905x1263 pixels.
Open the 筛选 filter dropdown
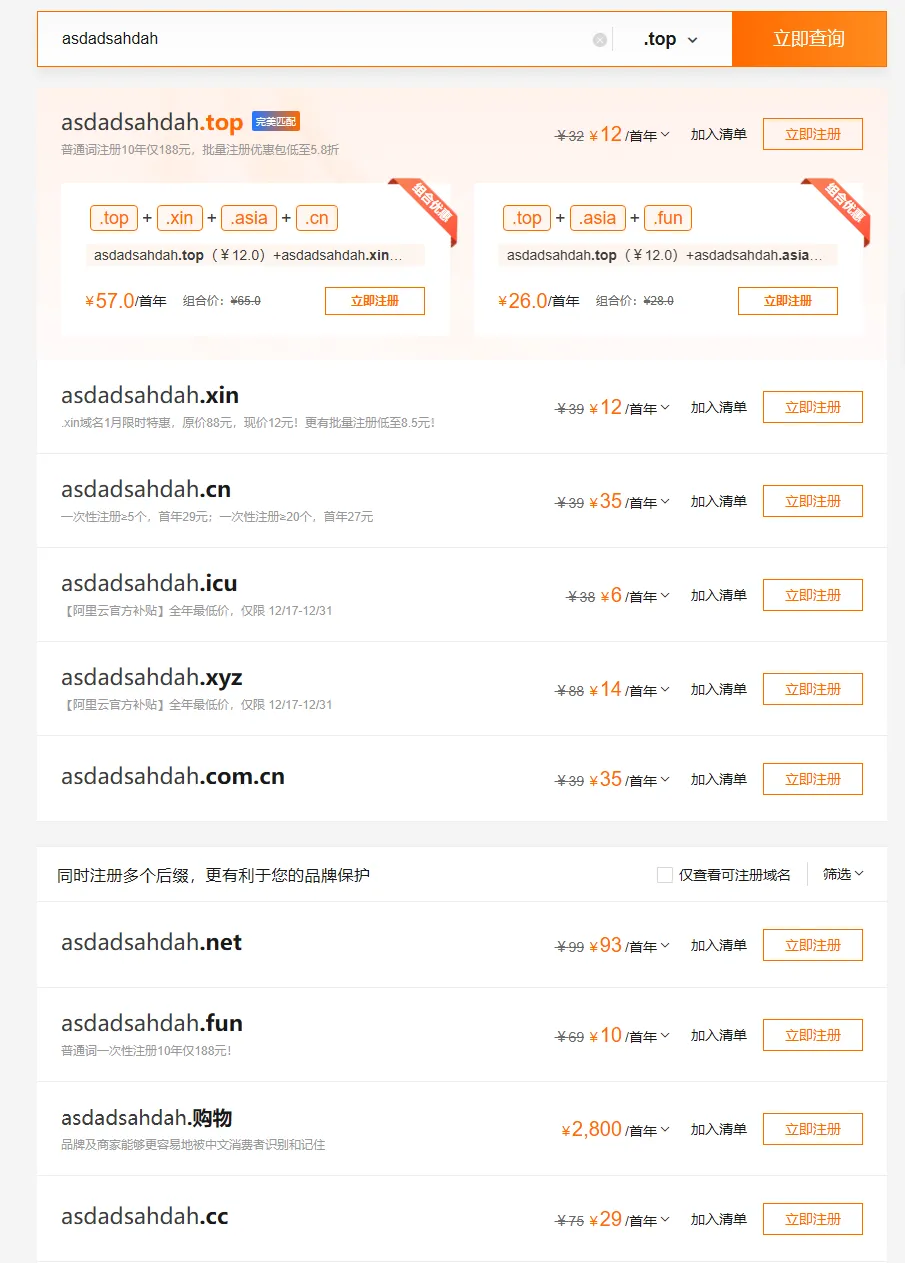[x=843, y=874]
